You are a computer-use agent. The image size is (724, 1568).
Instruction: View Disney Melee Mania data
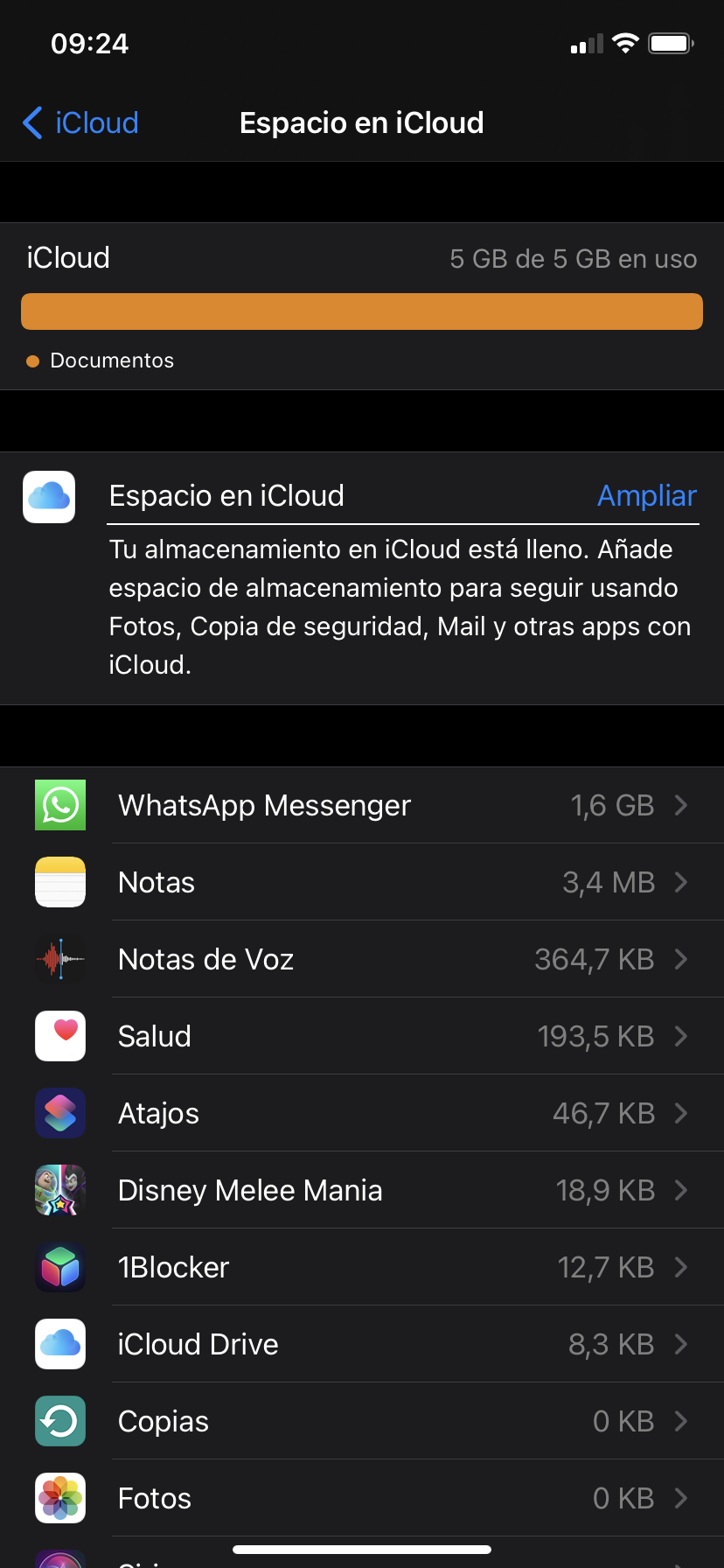pyautogui.click(x=362, y=1190)
